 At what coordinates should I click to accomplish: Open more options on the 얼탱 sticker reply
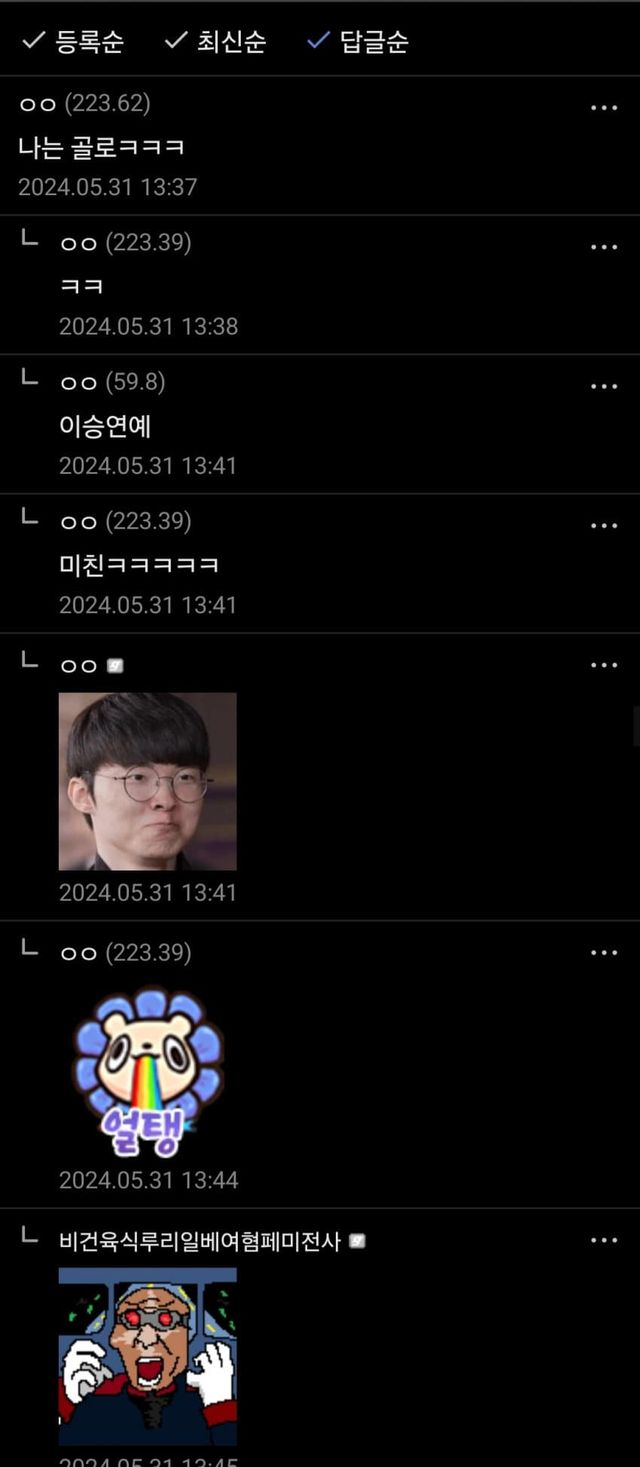point(604,952)
